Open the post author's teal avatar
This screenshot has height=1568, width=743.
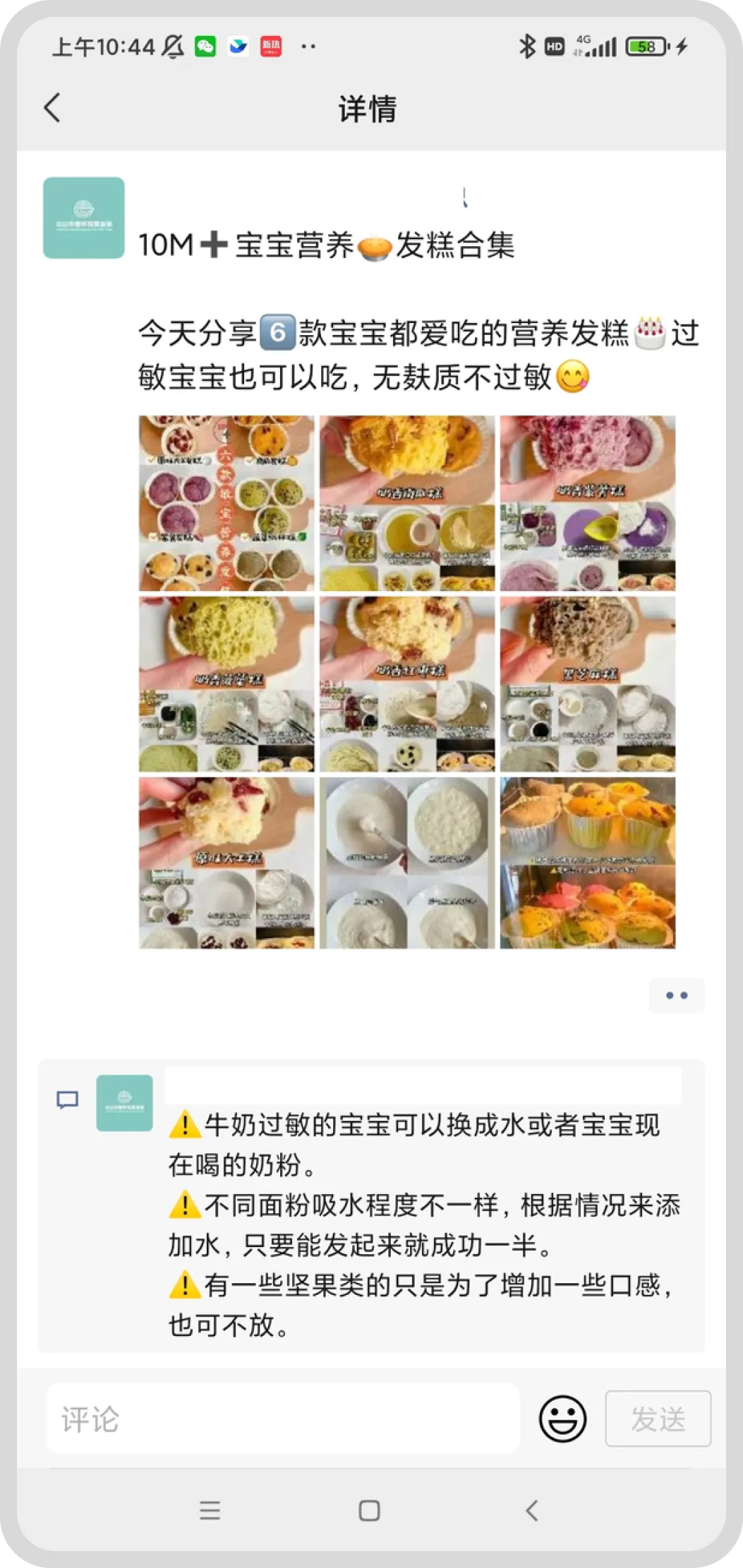coord(84,217)
